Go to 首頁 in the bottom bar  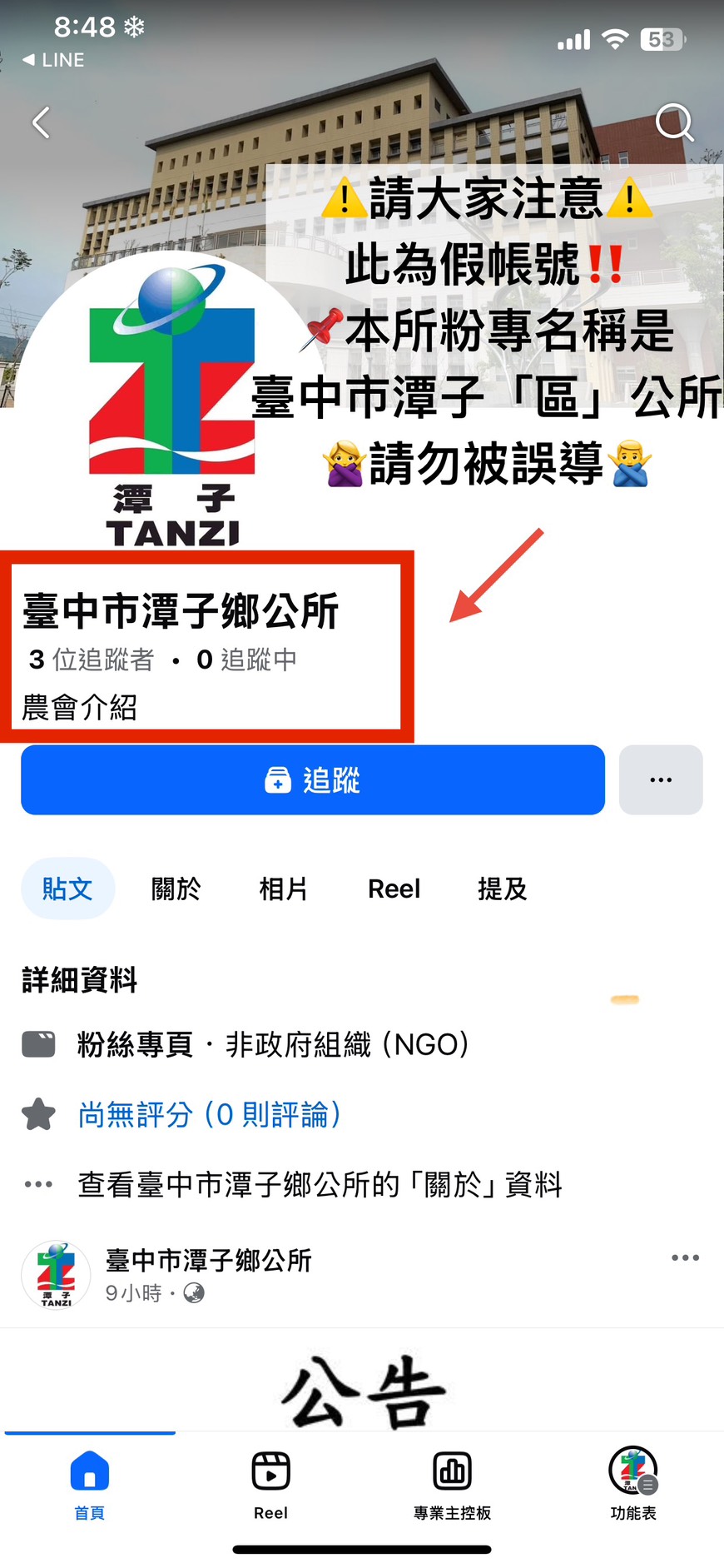click(x=90, y=1485)
